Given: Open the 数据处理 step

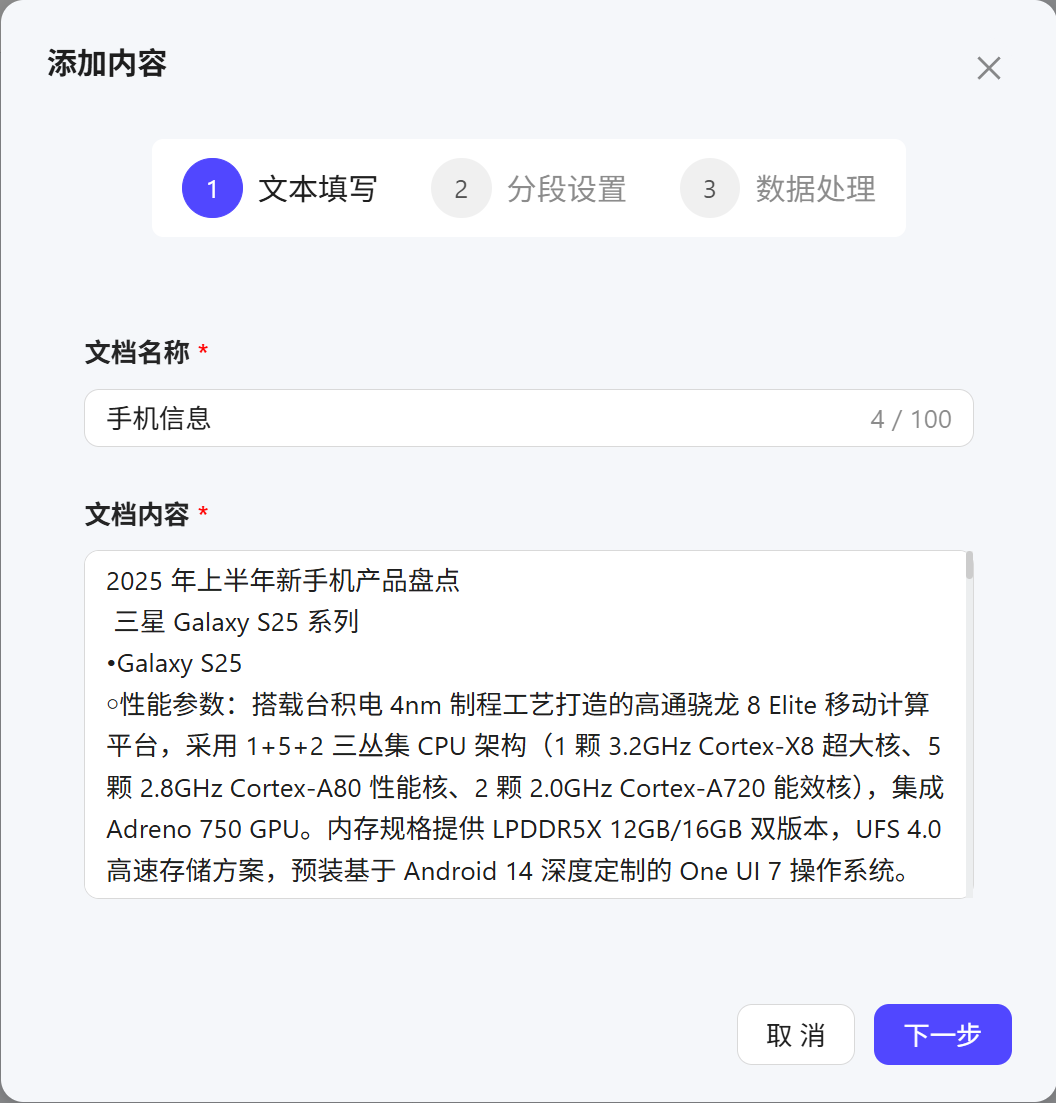Looking at the screenshot, I should (x=816, y=188).
